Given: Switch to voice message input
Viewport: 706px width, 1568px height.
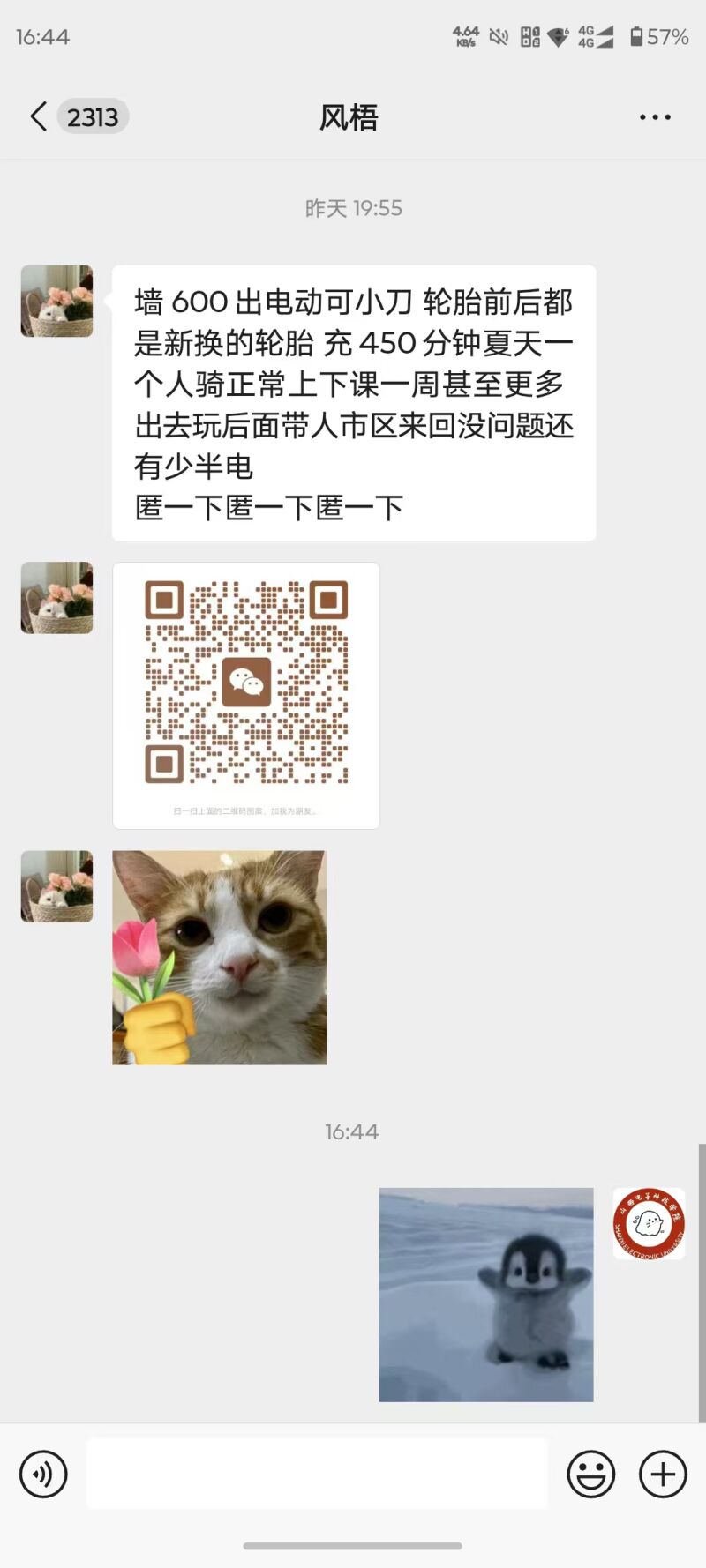Looking at the screenshot, I should click(x=43, y=1474).
